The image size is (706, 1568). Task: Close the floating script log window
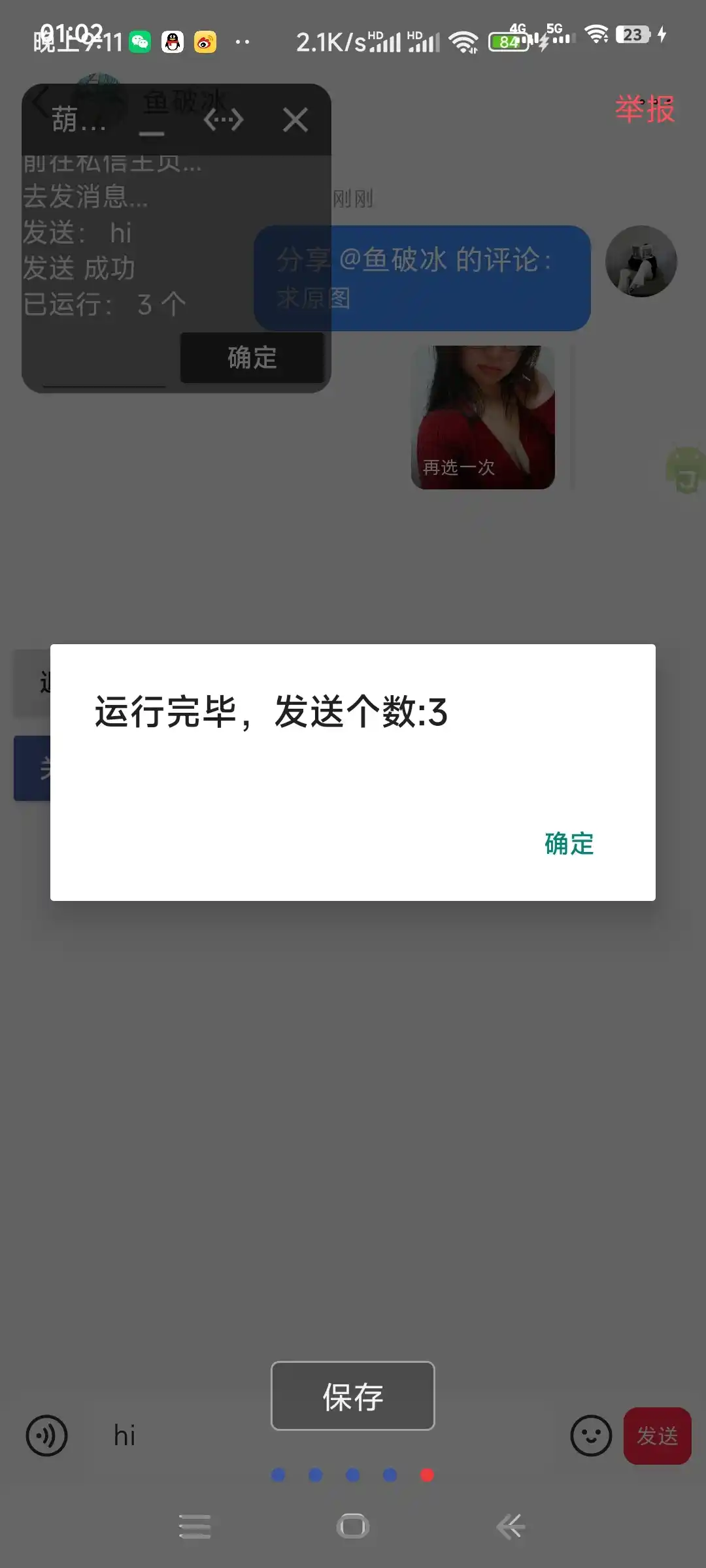[x=295, y=120]
